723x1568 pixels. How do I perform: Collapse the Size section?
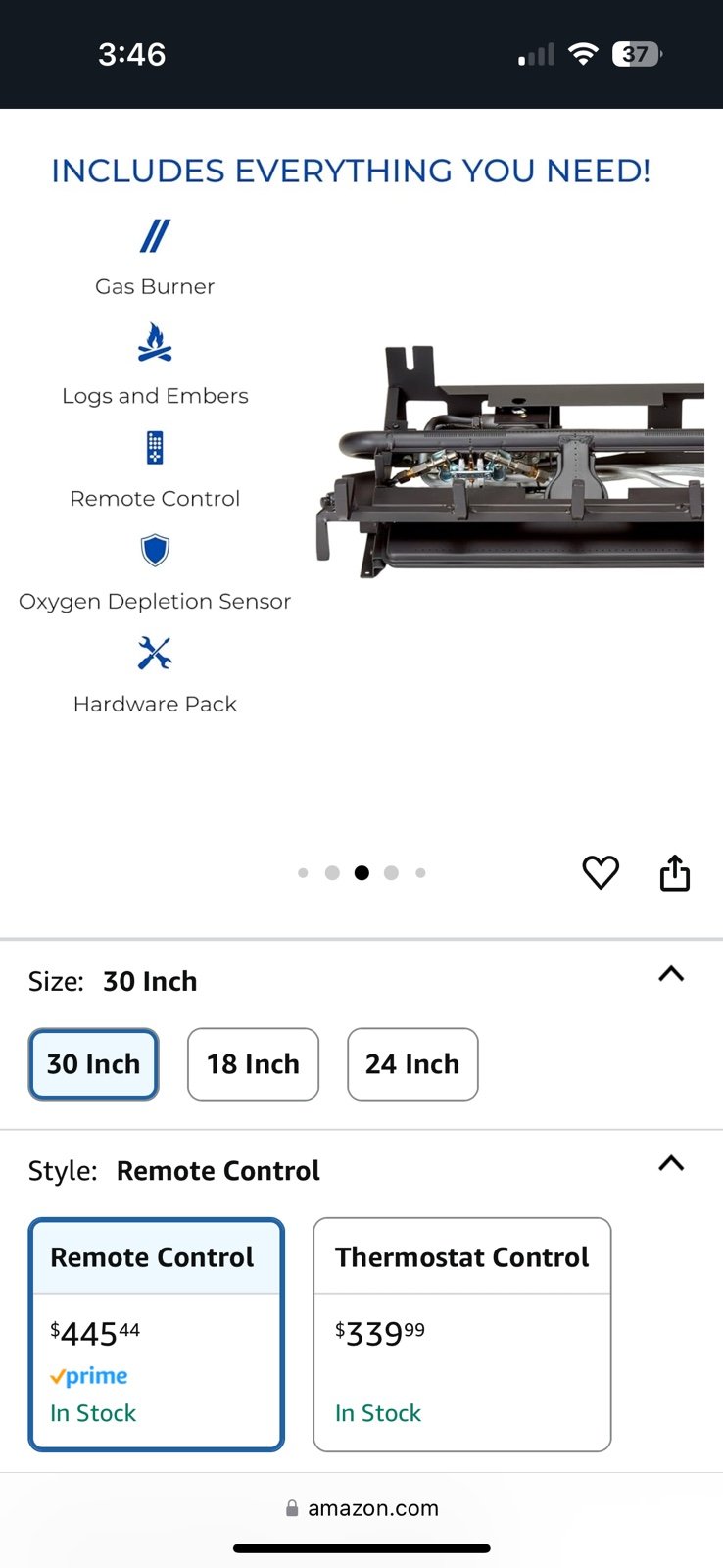[671, 974]
